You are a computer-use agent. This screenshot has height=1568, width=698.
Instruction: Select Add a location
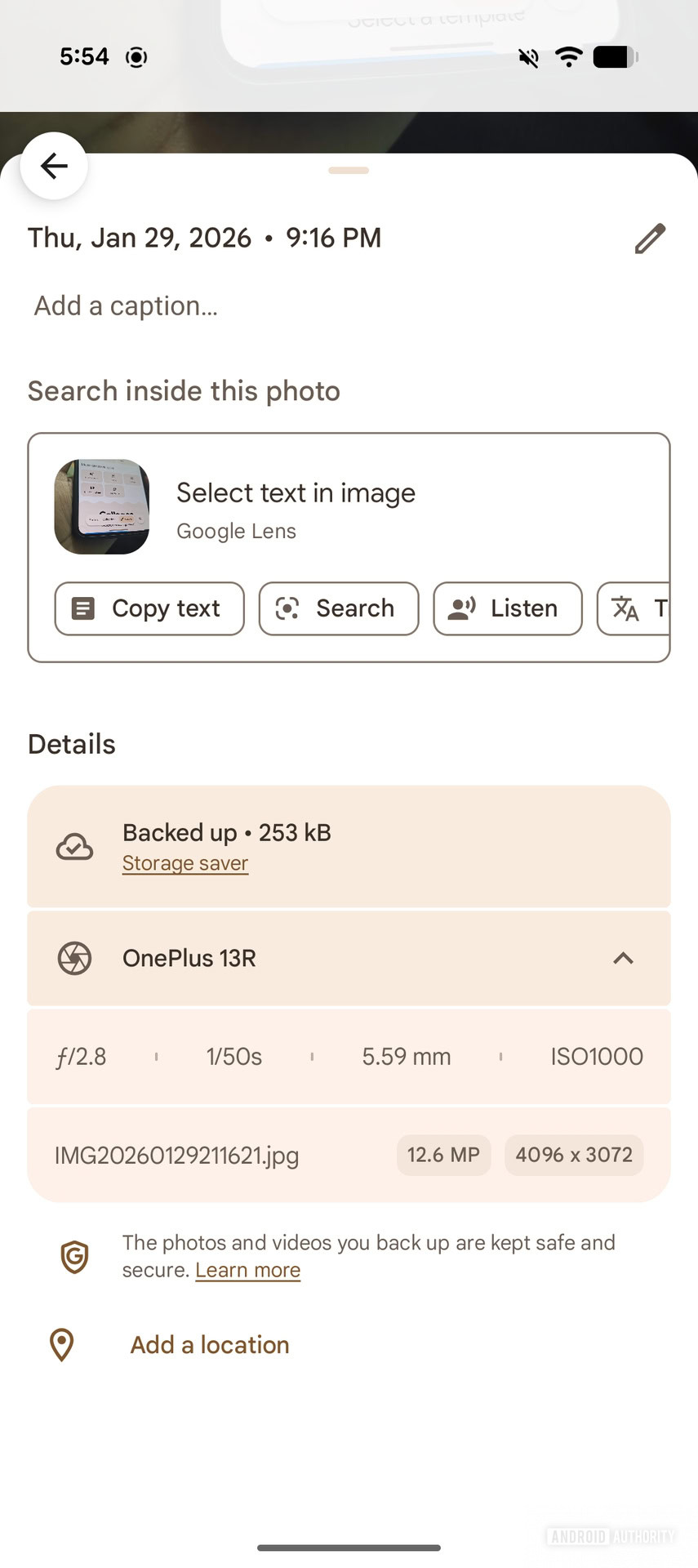[208, 1344]
